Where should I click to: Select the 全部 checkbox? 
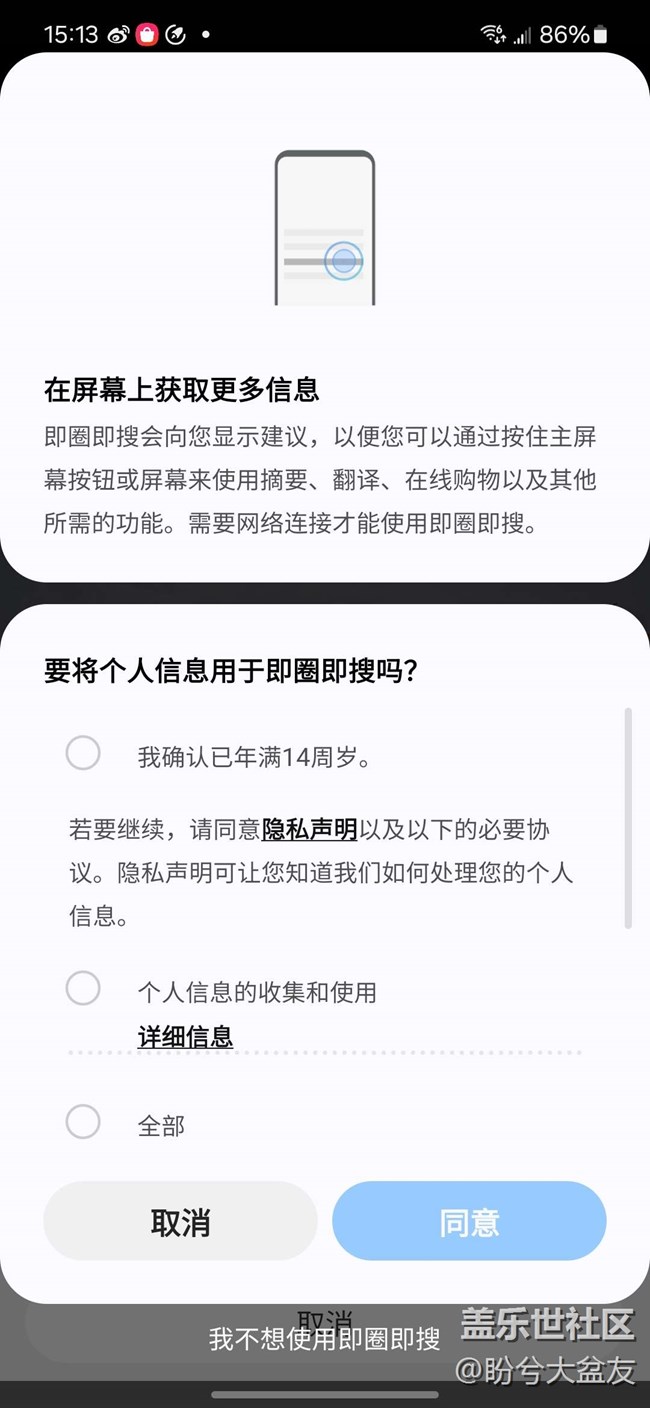(x=83, y=1122)
